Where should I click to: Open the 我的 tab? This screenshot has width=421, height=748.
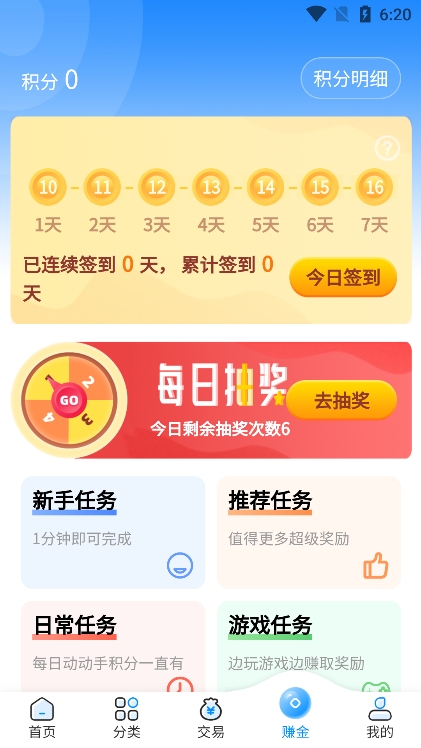380,718
